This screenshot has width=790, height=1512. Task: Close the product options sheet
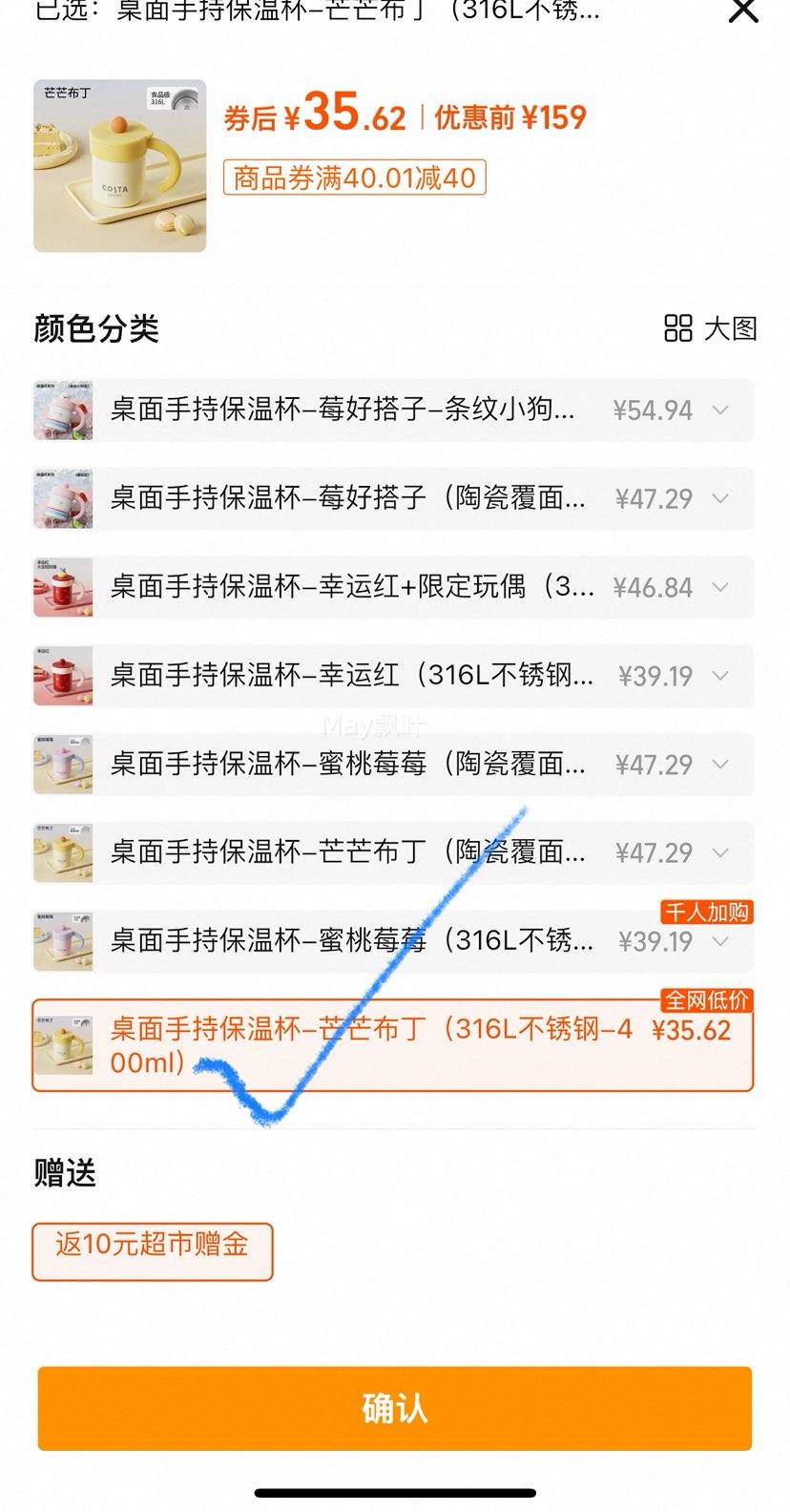pos(743,11)
